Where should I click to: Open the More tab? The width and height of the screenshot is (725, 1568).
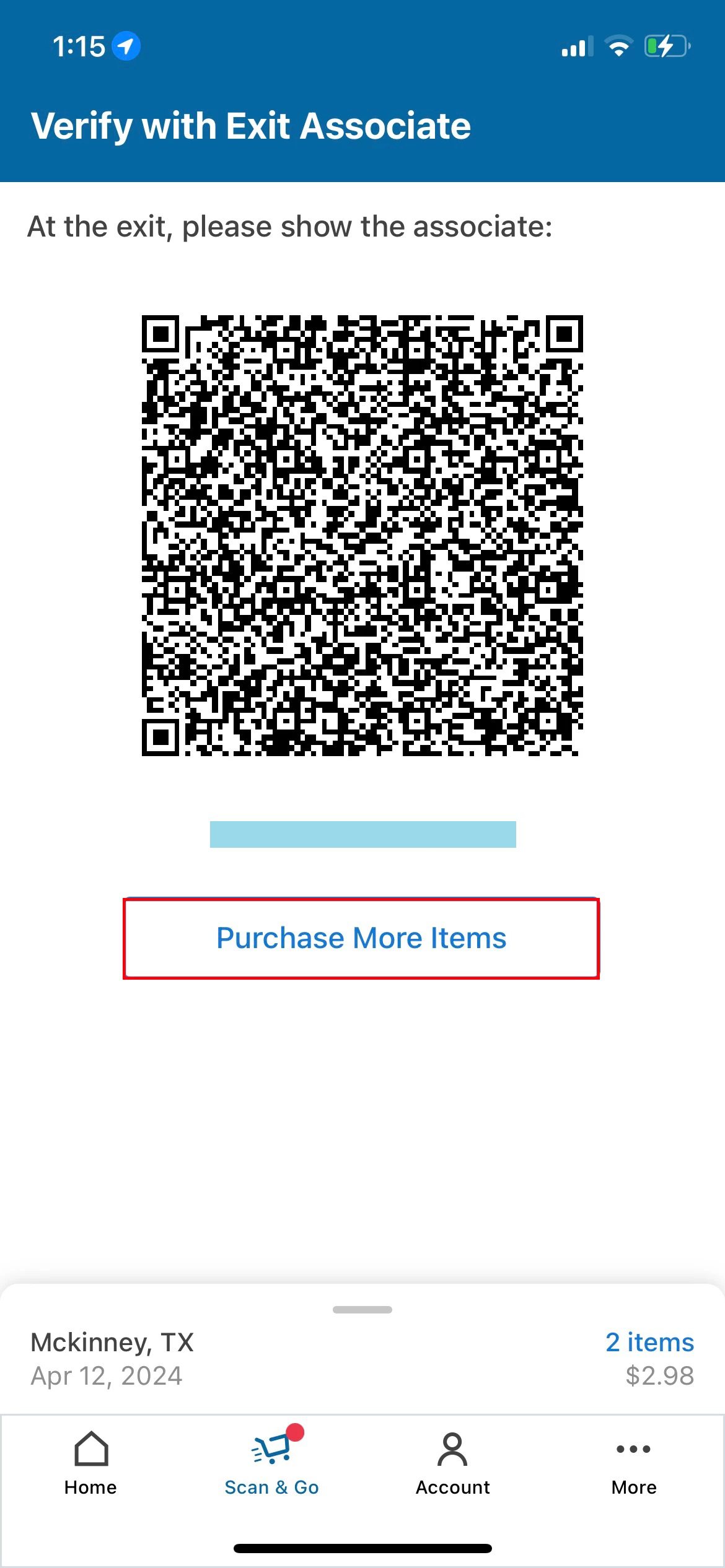click(x=633, y=1464)
